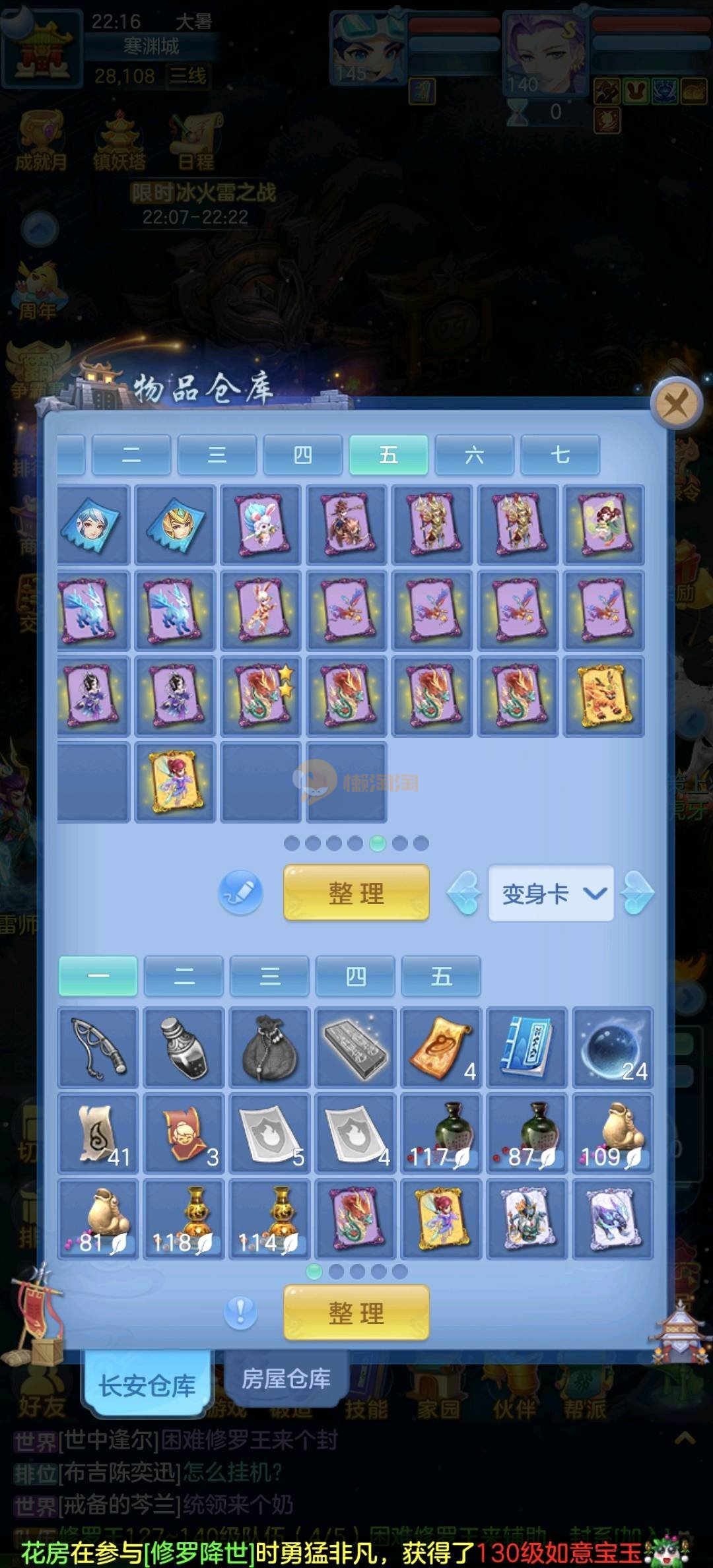Switch to 房屋仓库 tab

[286, 1379]
